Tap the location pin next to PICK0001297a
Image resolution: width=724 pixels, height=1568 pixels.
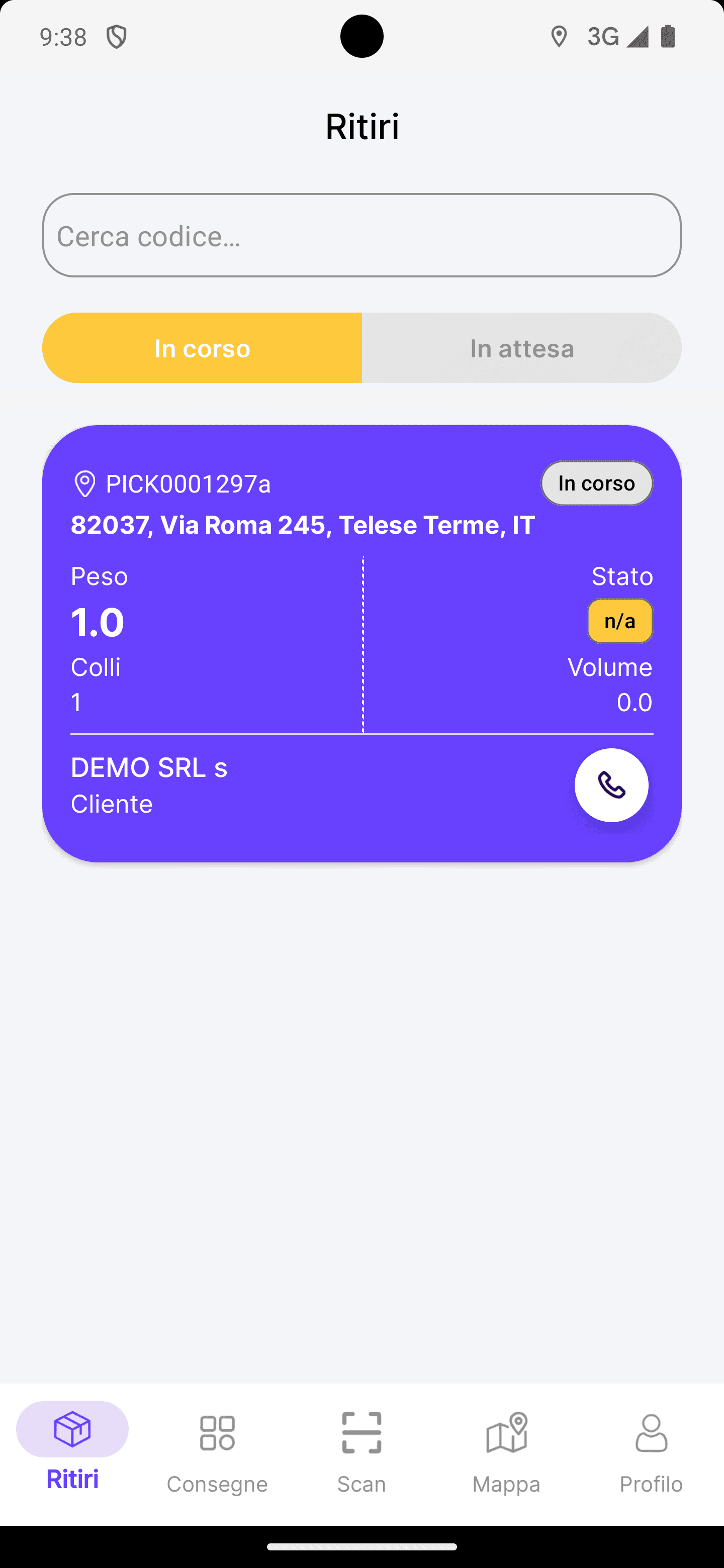[x=83, y=483]
